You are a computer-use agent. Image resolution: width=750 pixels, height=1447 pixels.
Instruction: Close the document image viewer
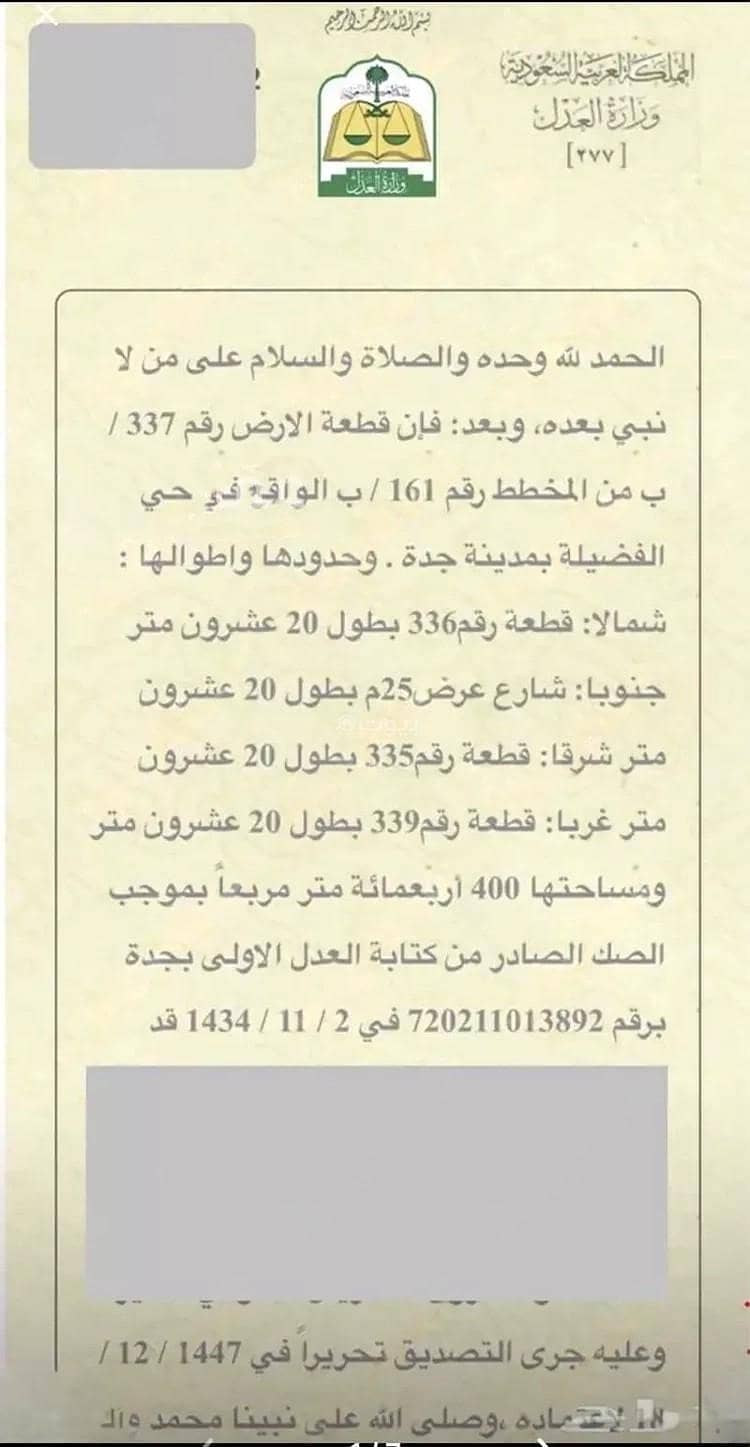pos(47,17)
